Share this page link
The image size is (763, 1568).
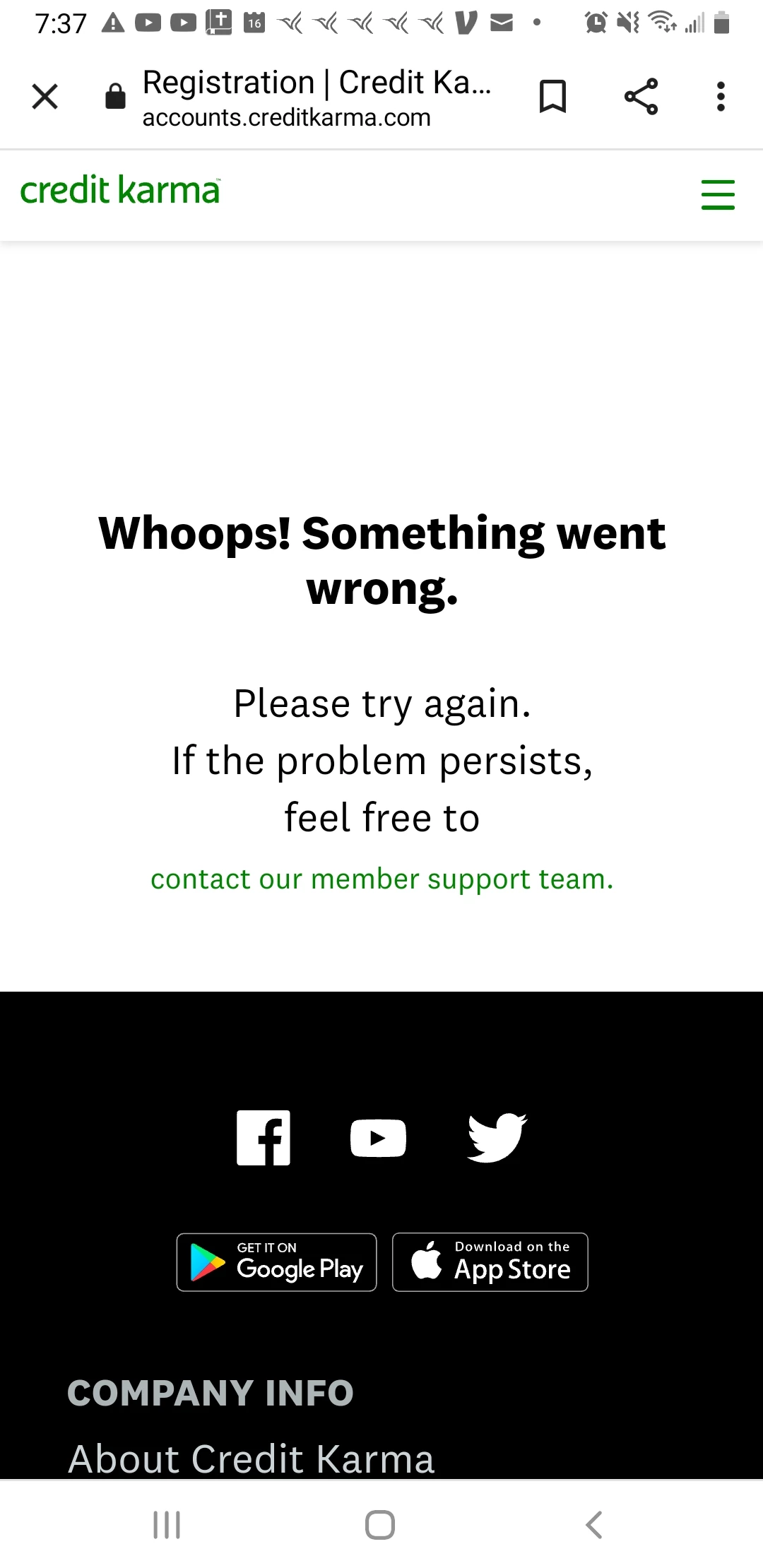point(641,97)
